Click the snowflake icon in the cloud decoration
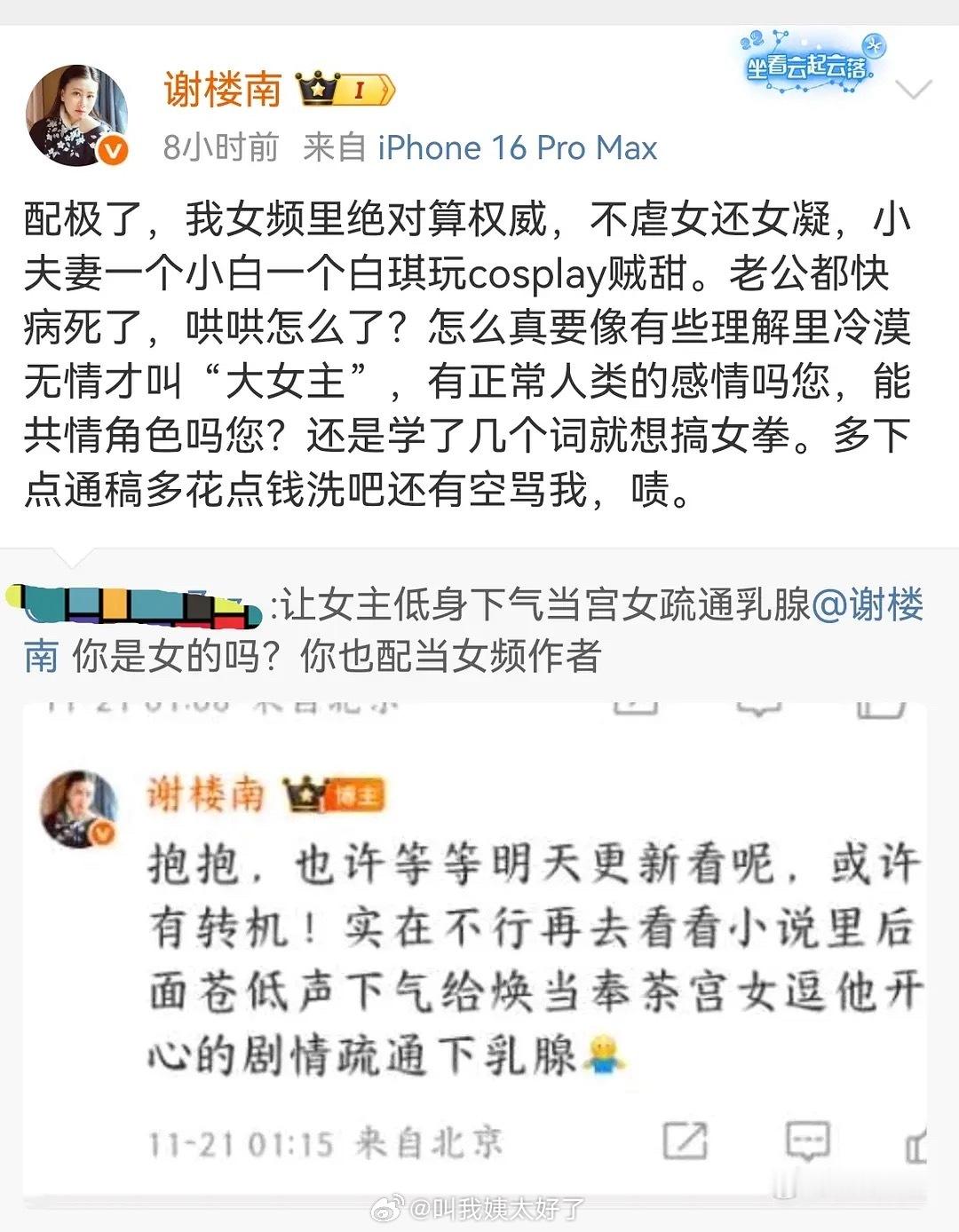 coord(872,43)
